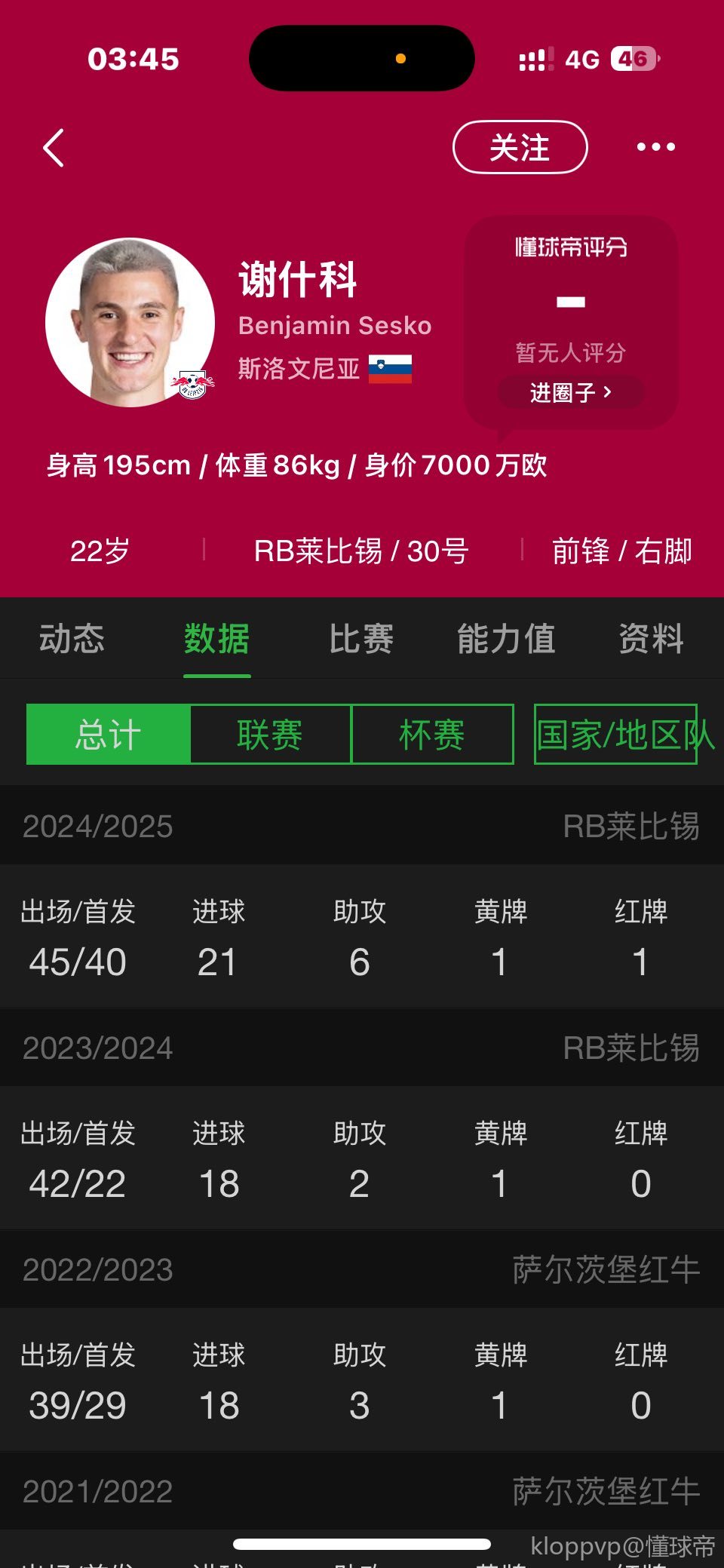Open the three-dot overflow menu
This screenshot has height=1568, width=724.
(655, 147)
